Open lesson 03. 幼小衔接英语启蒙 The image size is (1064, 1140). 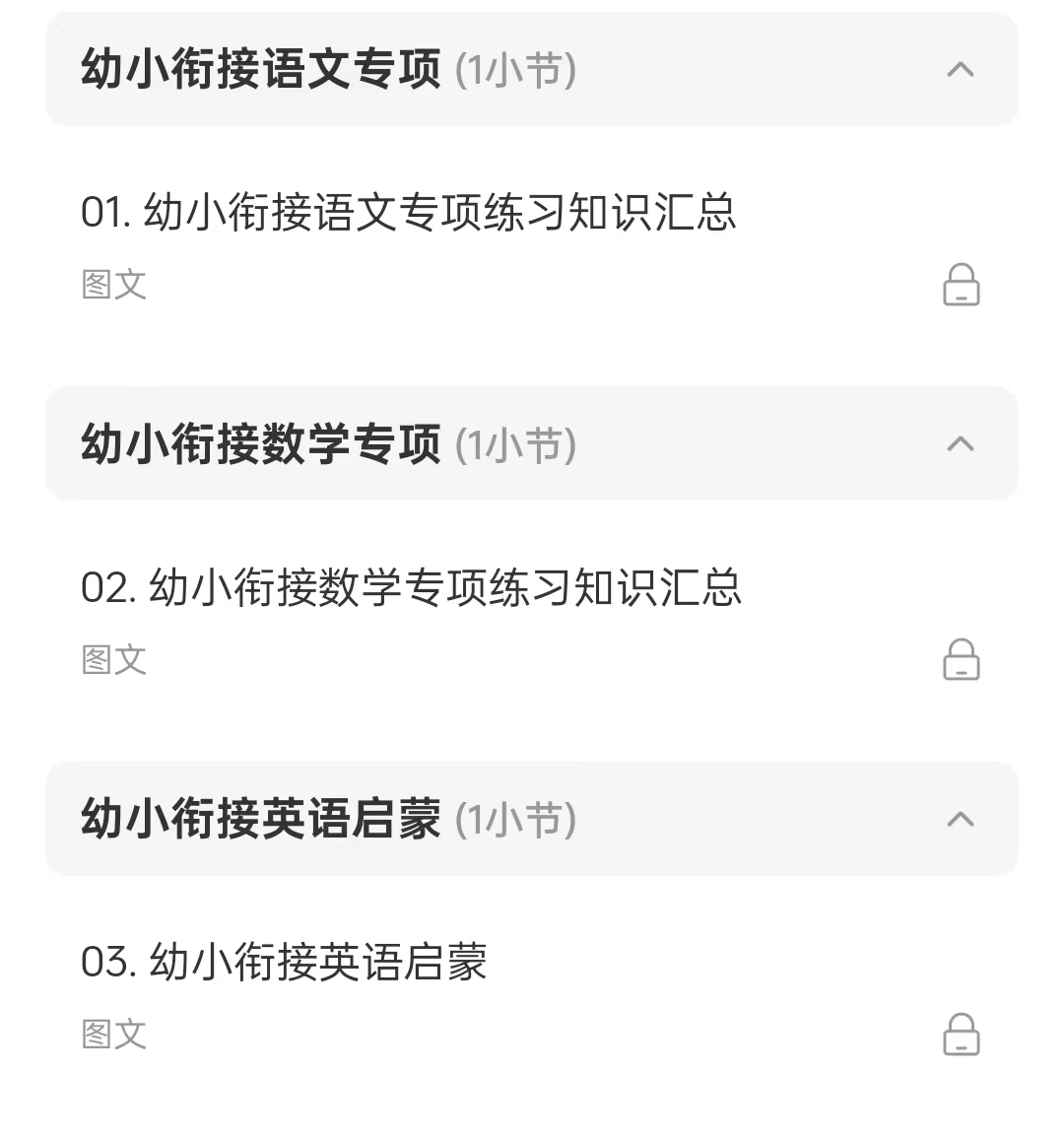tap(284, 963)
